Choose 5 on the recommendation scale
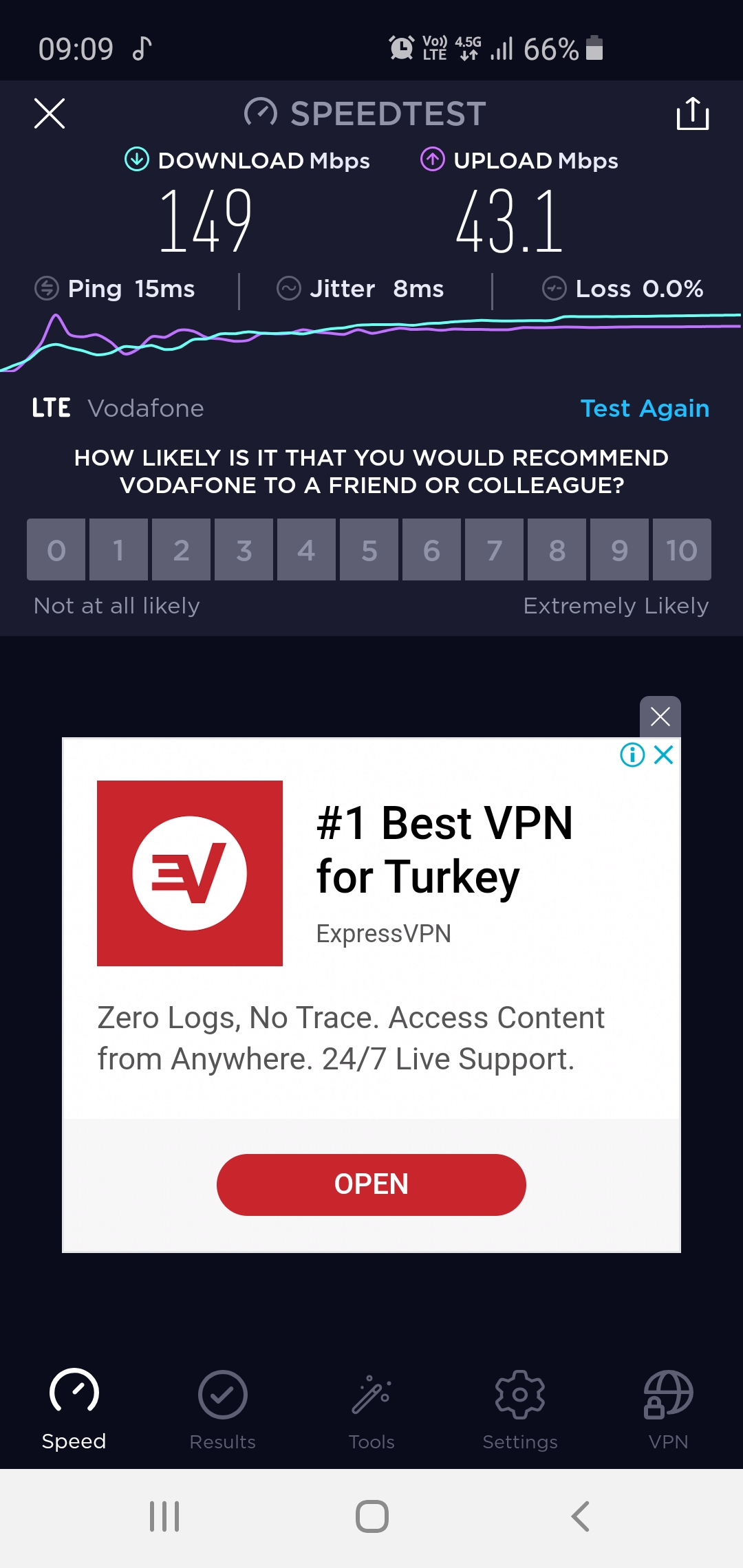743x1568 pixels. pos(369,550)
